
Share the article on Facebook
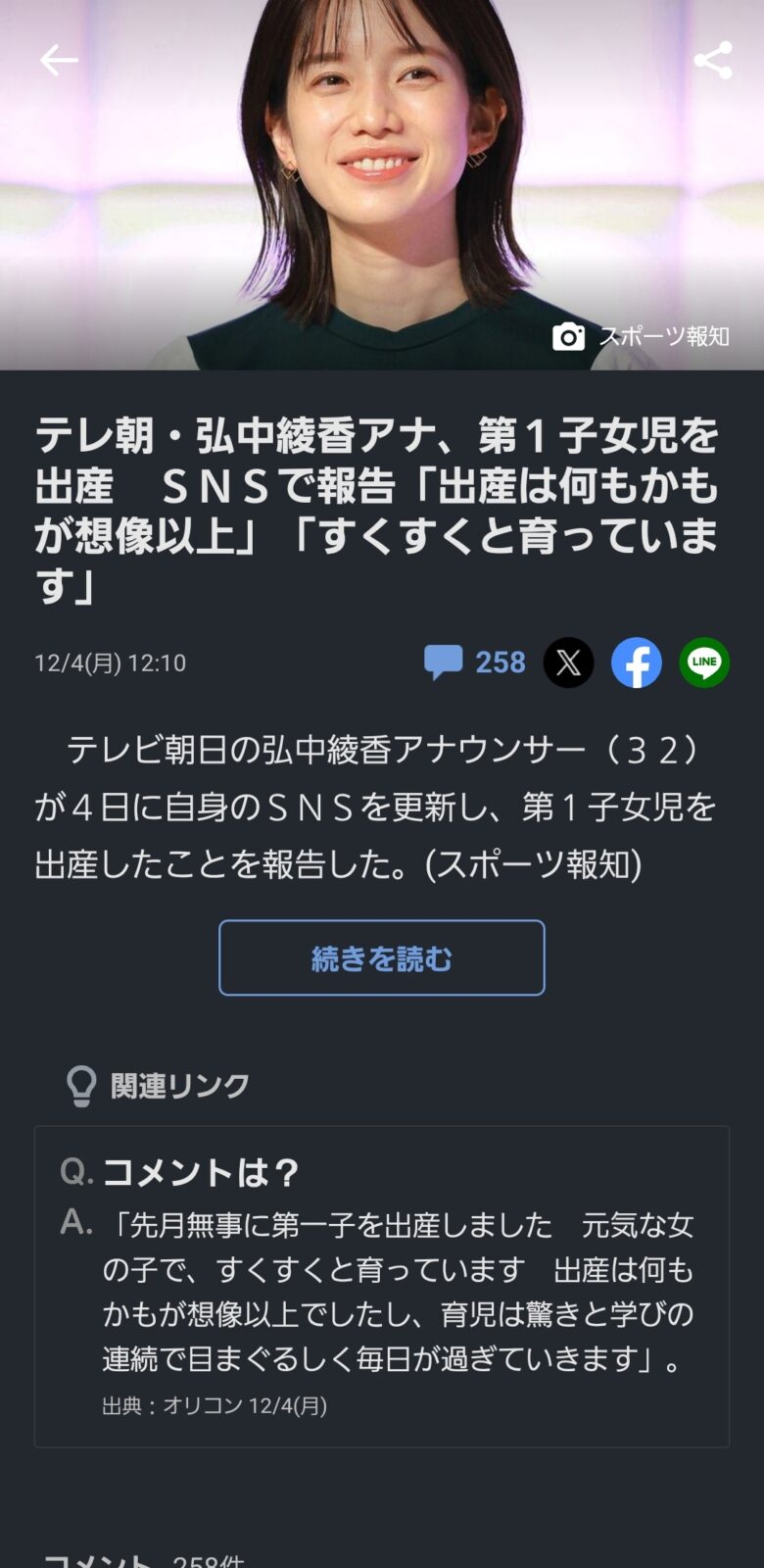tap(637, 662)
